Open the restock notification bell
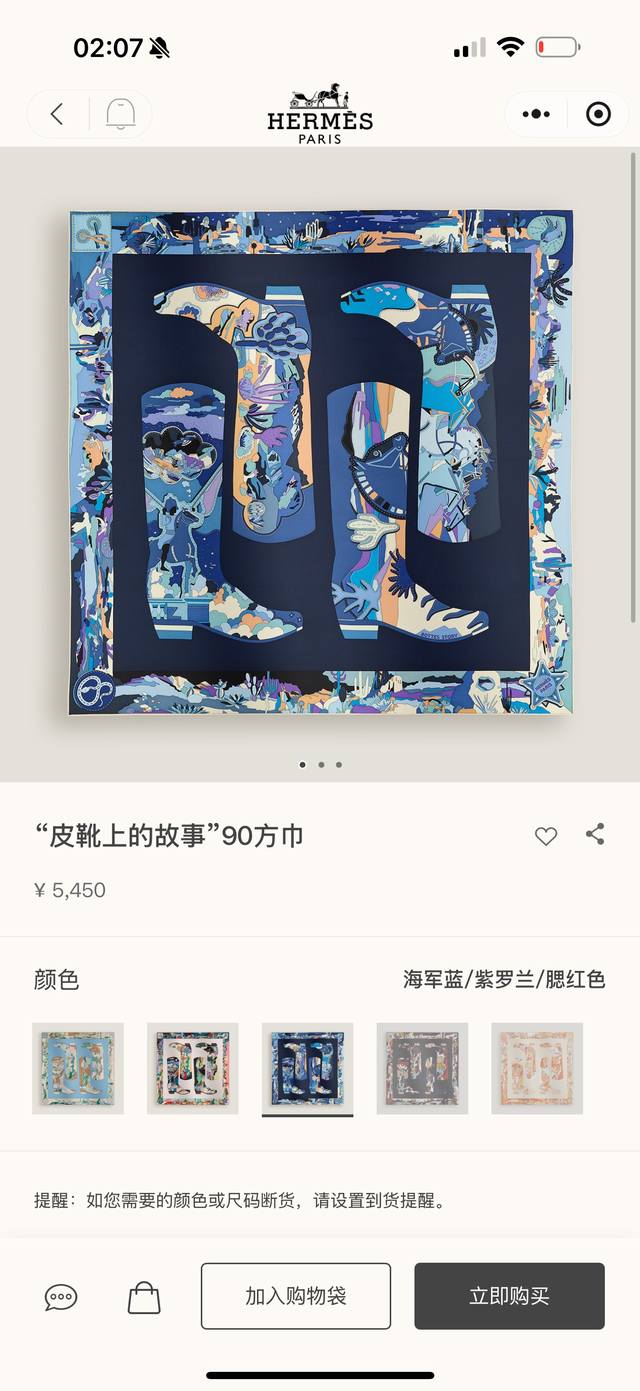Viewport: 640px width, 1391px height. click(x=121, y=114)
